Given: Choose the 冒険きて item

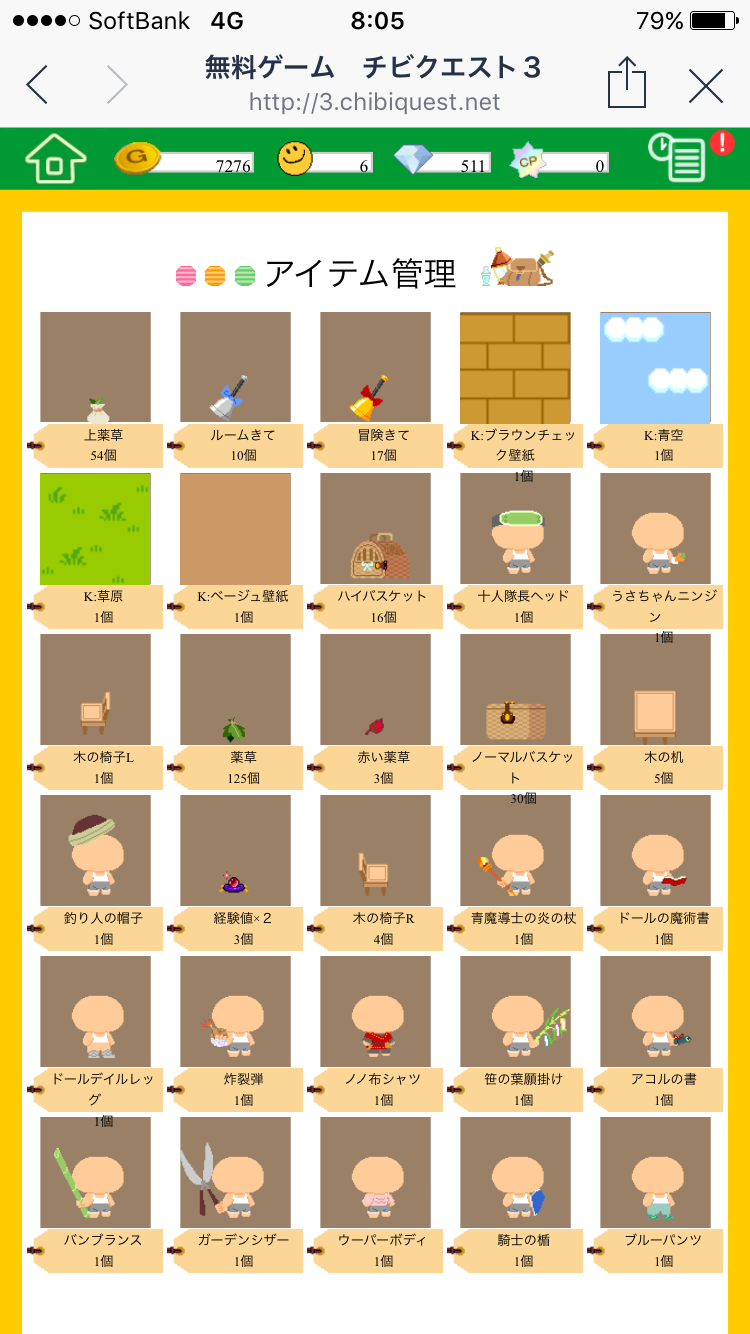Looking at the screenshot, I should (x=375, y=367).
